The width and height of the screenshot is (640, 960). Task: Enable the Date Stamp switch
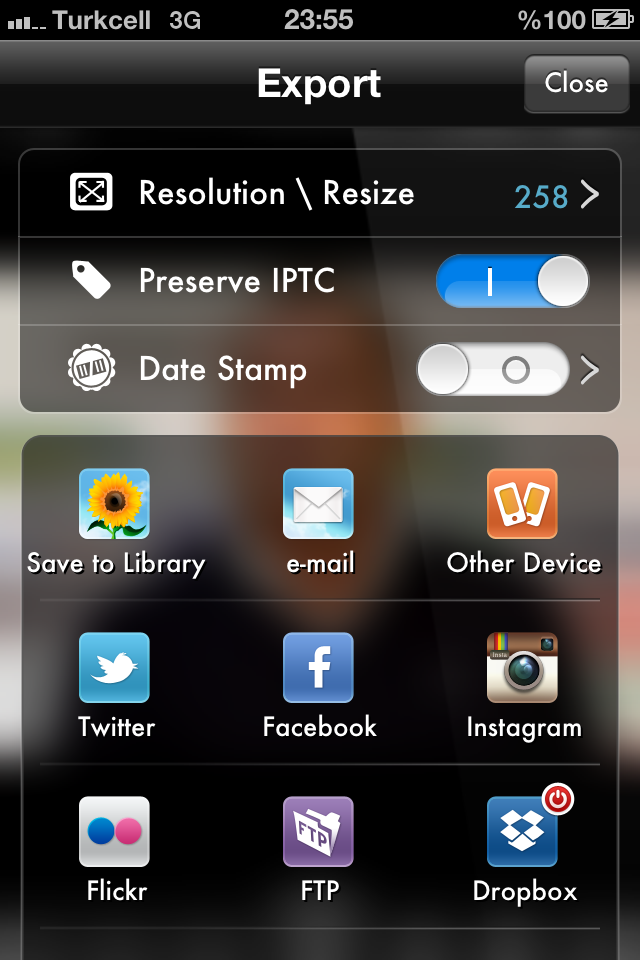[493, 369]
